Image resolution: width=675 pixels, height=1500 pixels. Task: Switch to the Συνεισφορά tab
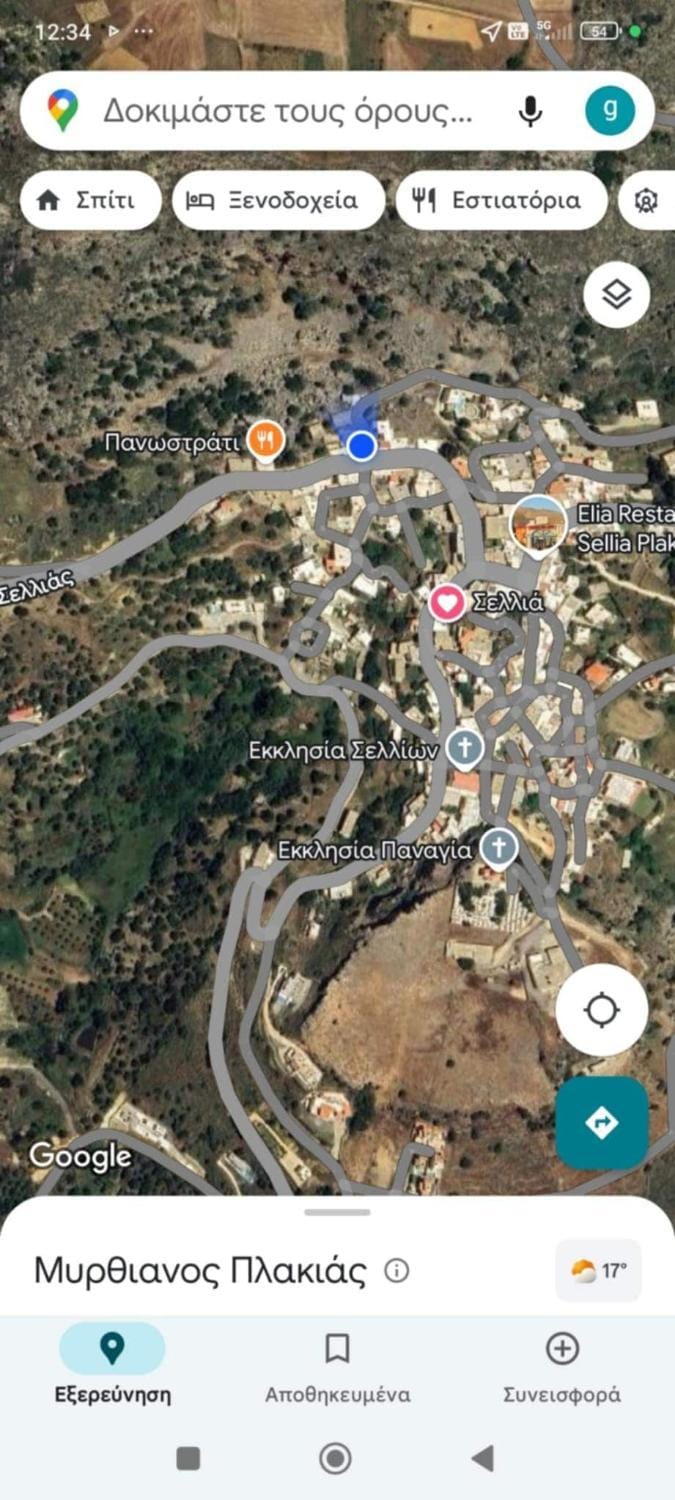pyautogui.click(x=562, y=1367)
